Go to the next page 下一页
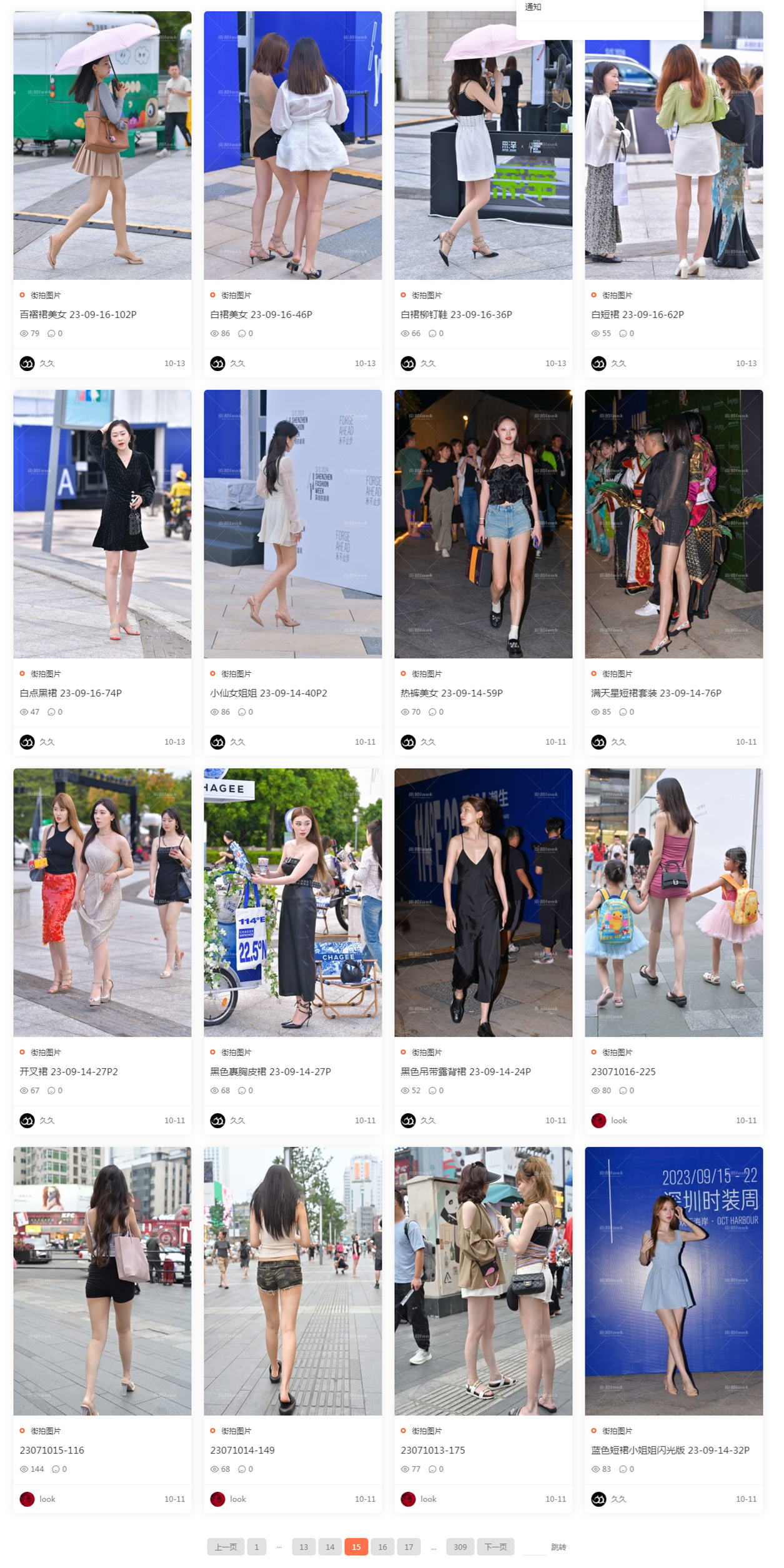 495,1547
